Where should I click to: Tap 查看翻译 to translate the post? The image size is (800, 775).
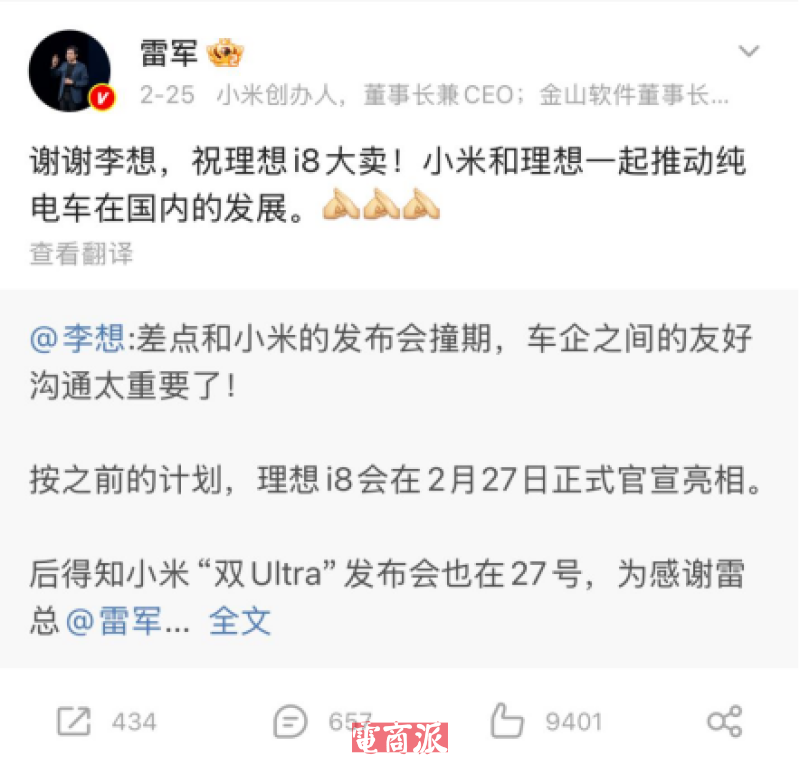coord(80,253)
